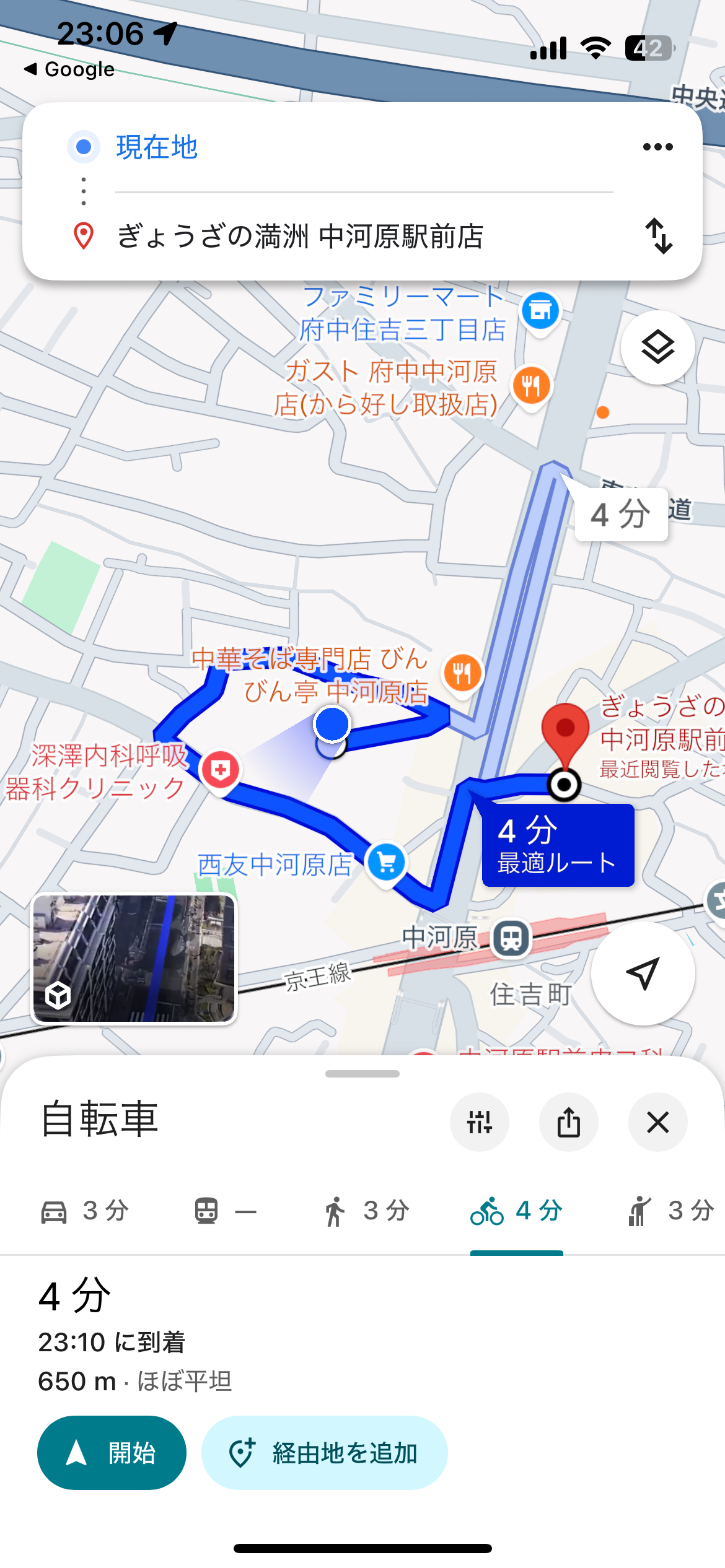Screen dimensions: 725x1568
Task: Recenter map on current location
Action: [643, 973]
